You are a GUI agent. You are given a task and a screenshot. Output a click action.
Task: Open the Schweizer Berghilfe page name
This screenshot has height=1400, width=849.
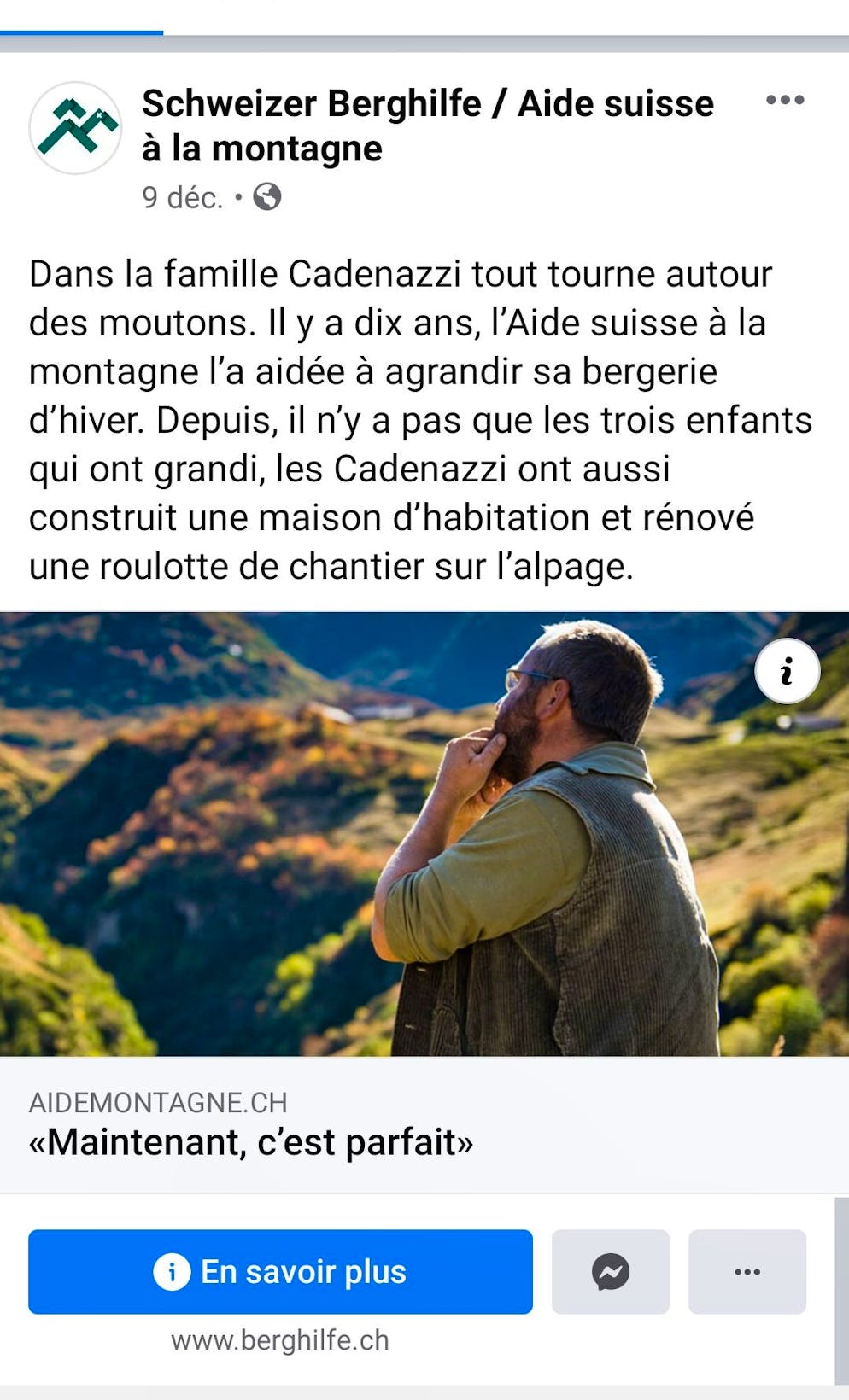click(428, 125)
